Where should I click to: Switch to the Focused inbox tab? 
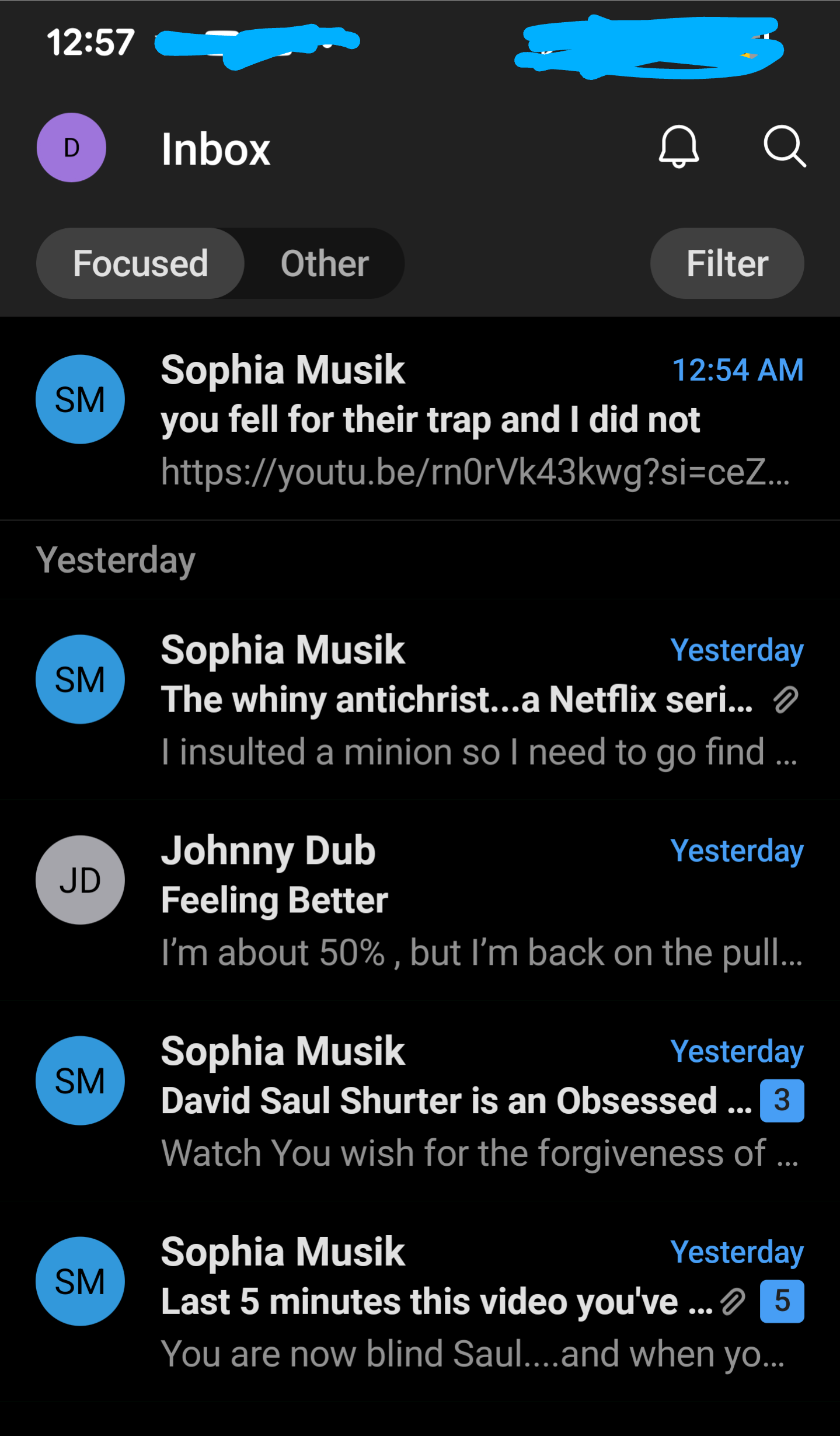(141, 263)
